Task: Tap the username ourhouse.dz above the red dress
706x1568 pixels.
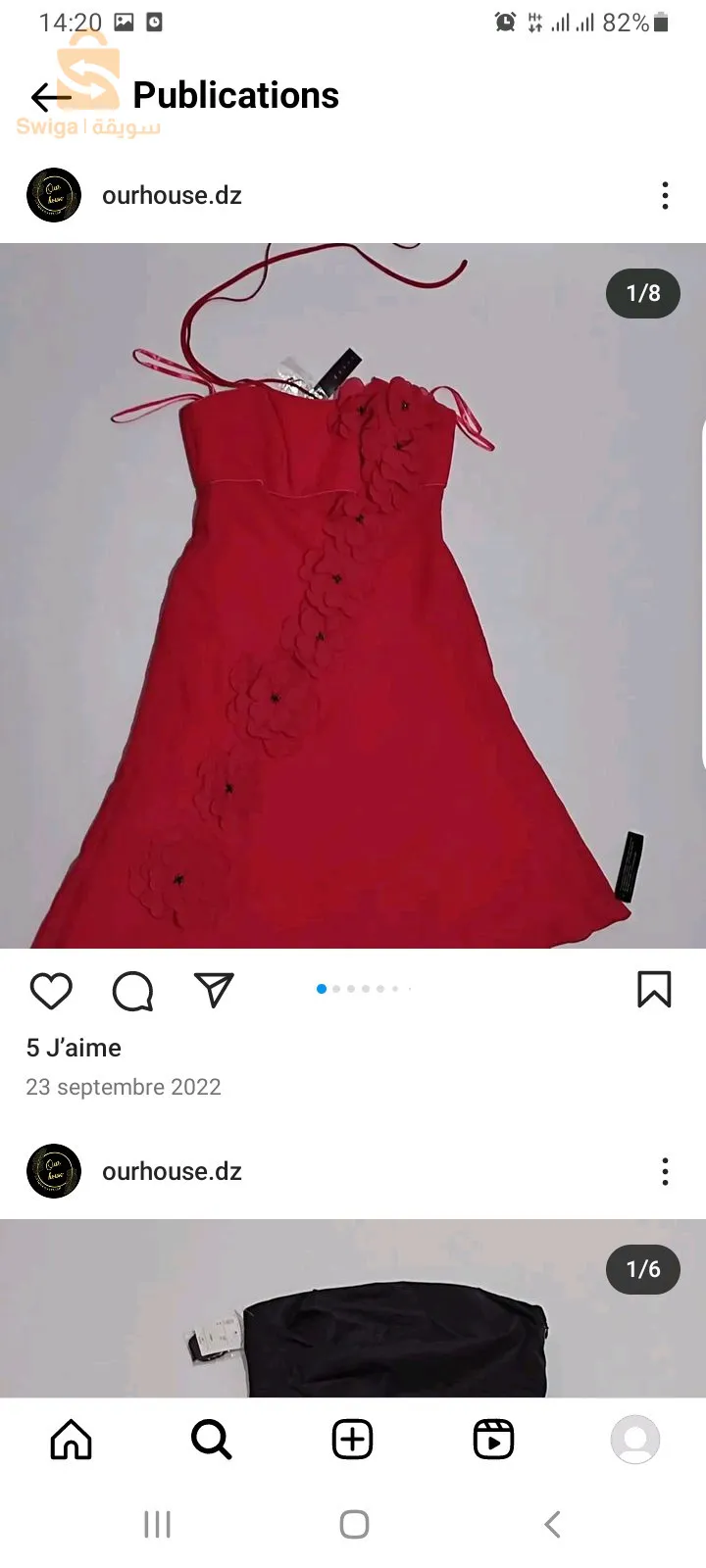Action: click(172, 195)
